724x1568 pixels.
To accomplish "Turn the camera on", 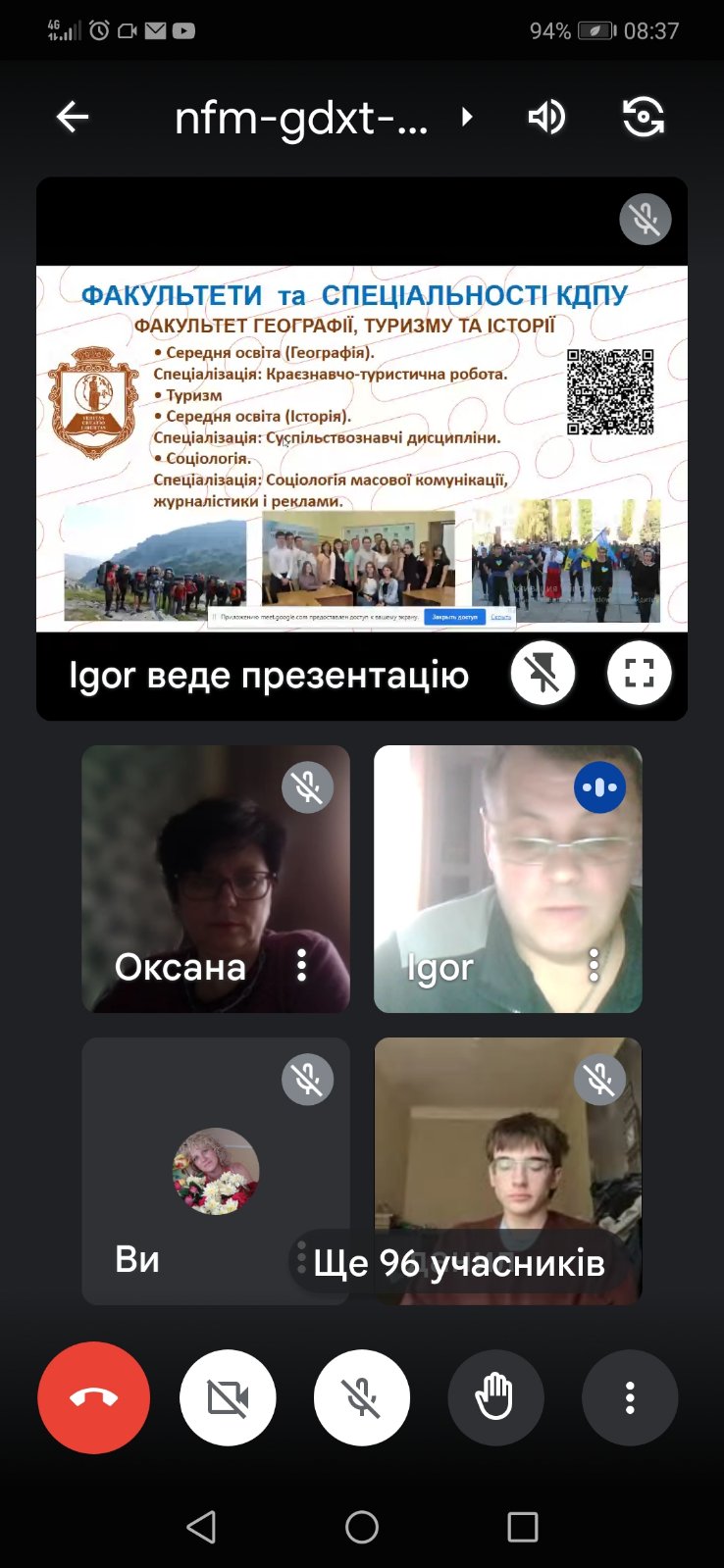I will pyautogui.click(x=228, y=1397).
